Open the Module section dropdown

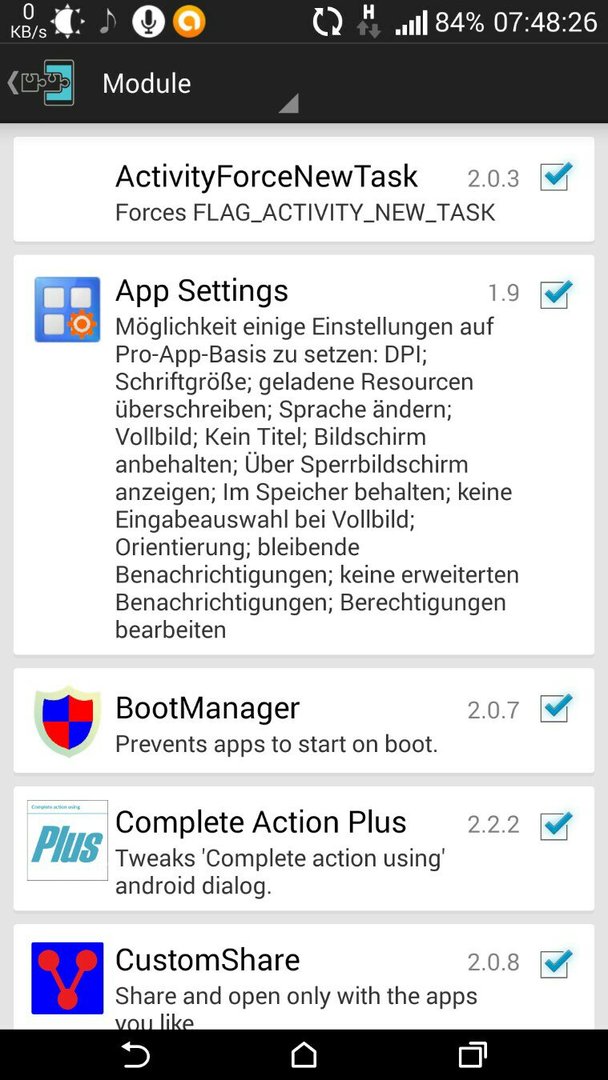coord(200,85)
